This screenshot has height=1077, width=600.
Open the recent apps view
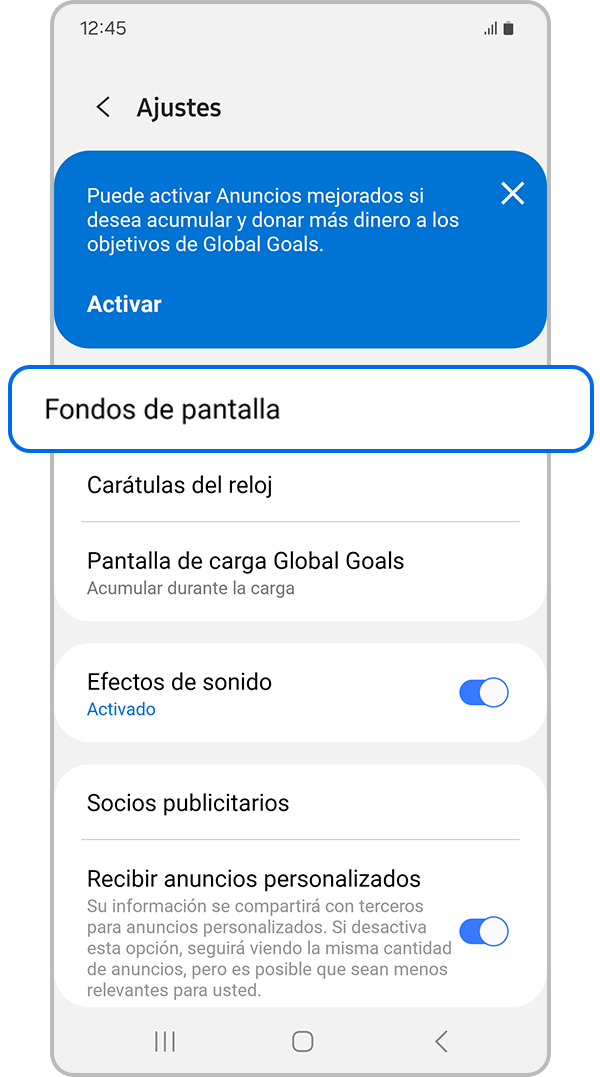[x=165, y=1041]
